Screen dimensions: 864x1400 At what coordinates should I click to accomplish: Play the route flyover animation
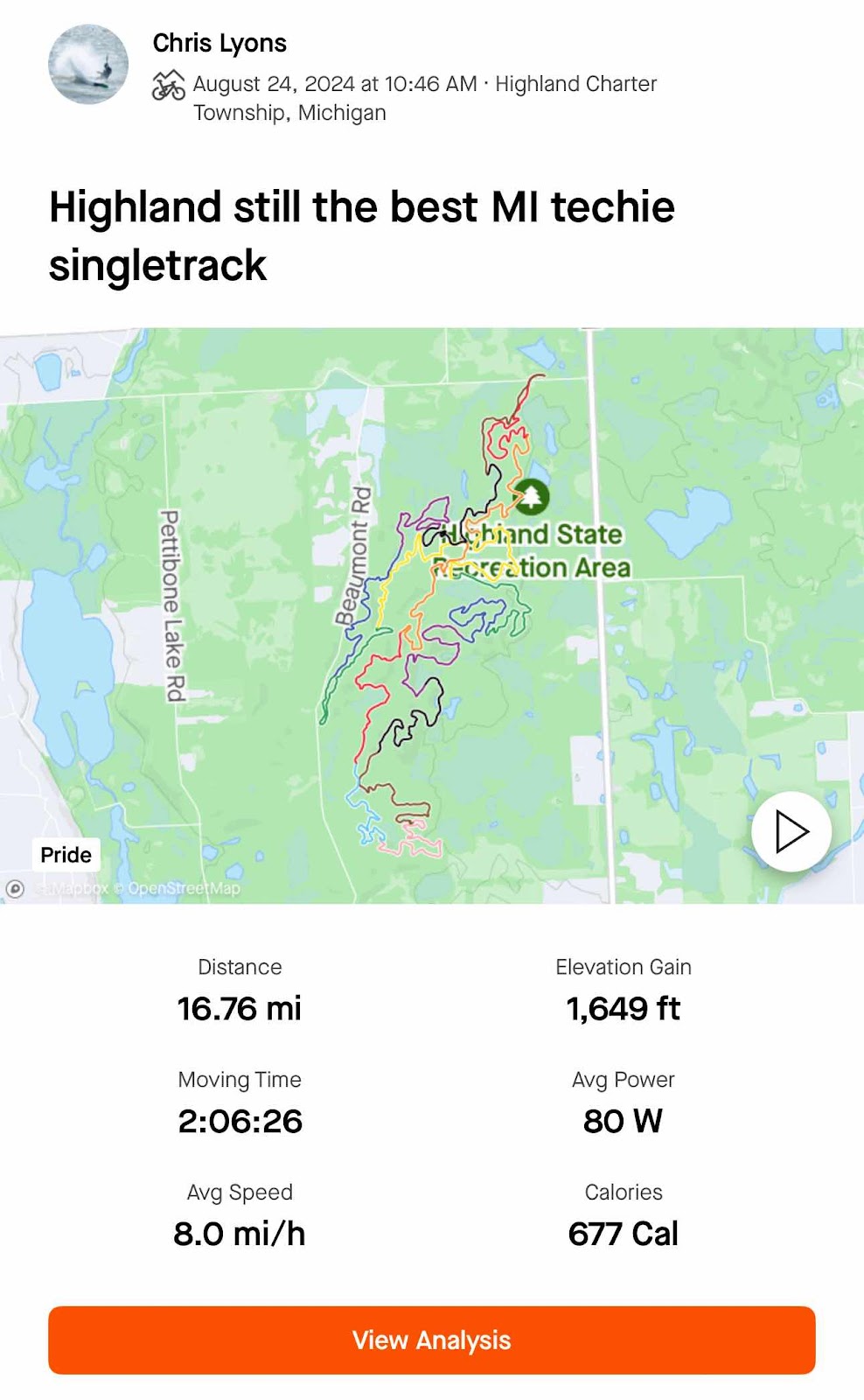pyautogui.click(x=791, y=831)
